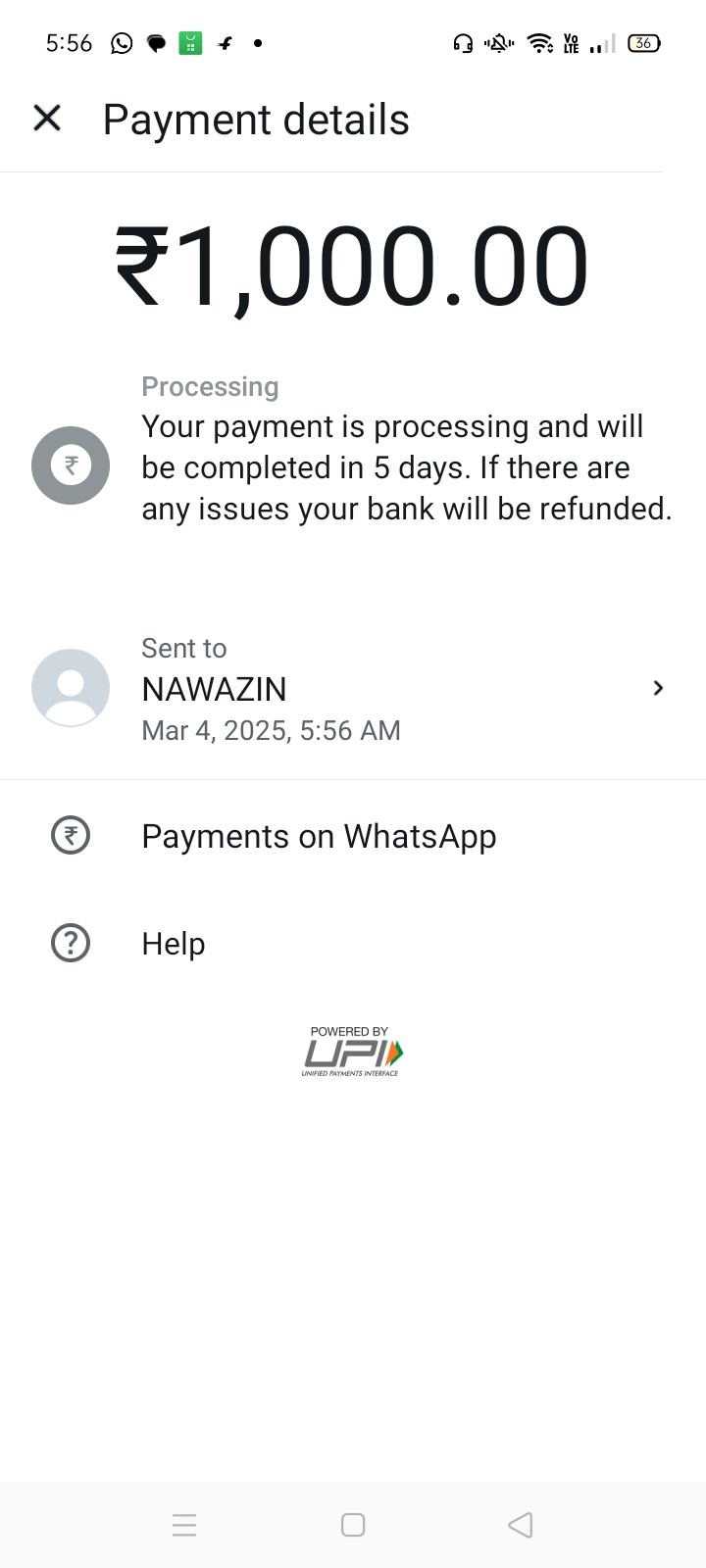Open the Help option
The height and width of the screenshot is (1568, 706).
[x=174, y=944]
